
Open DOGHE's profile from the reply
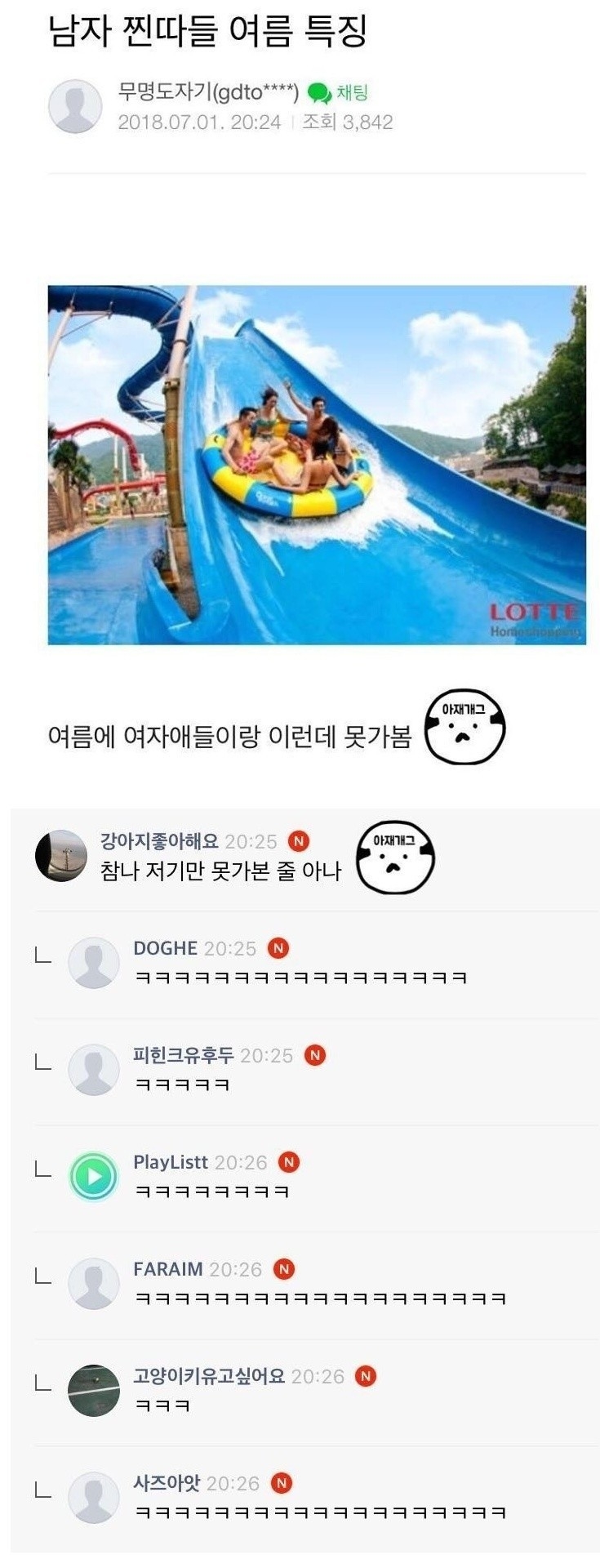tap(94, 963)
